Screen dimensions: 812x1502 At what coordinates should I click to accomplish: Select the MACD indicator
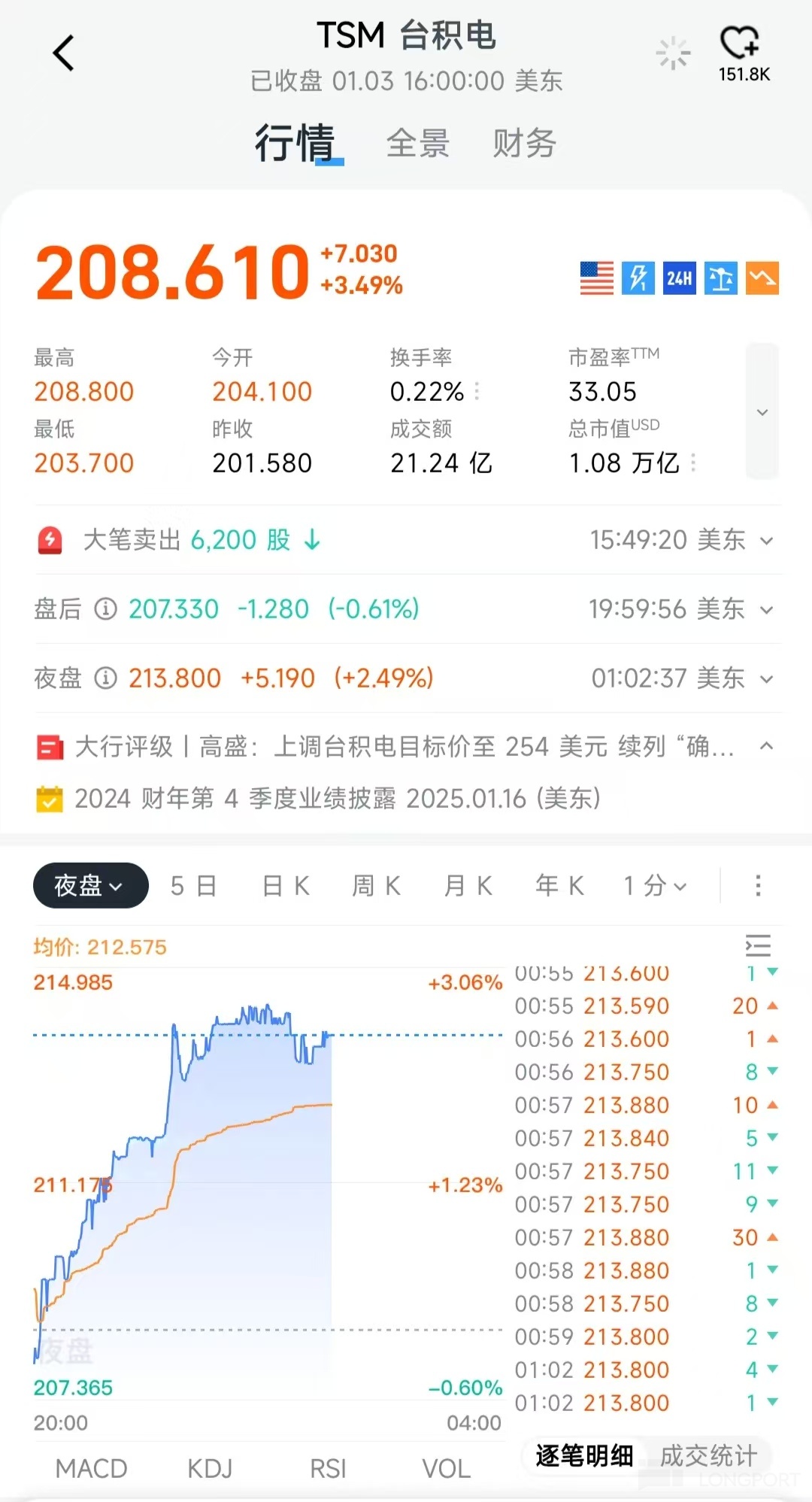pos(92,1468)
